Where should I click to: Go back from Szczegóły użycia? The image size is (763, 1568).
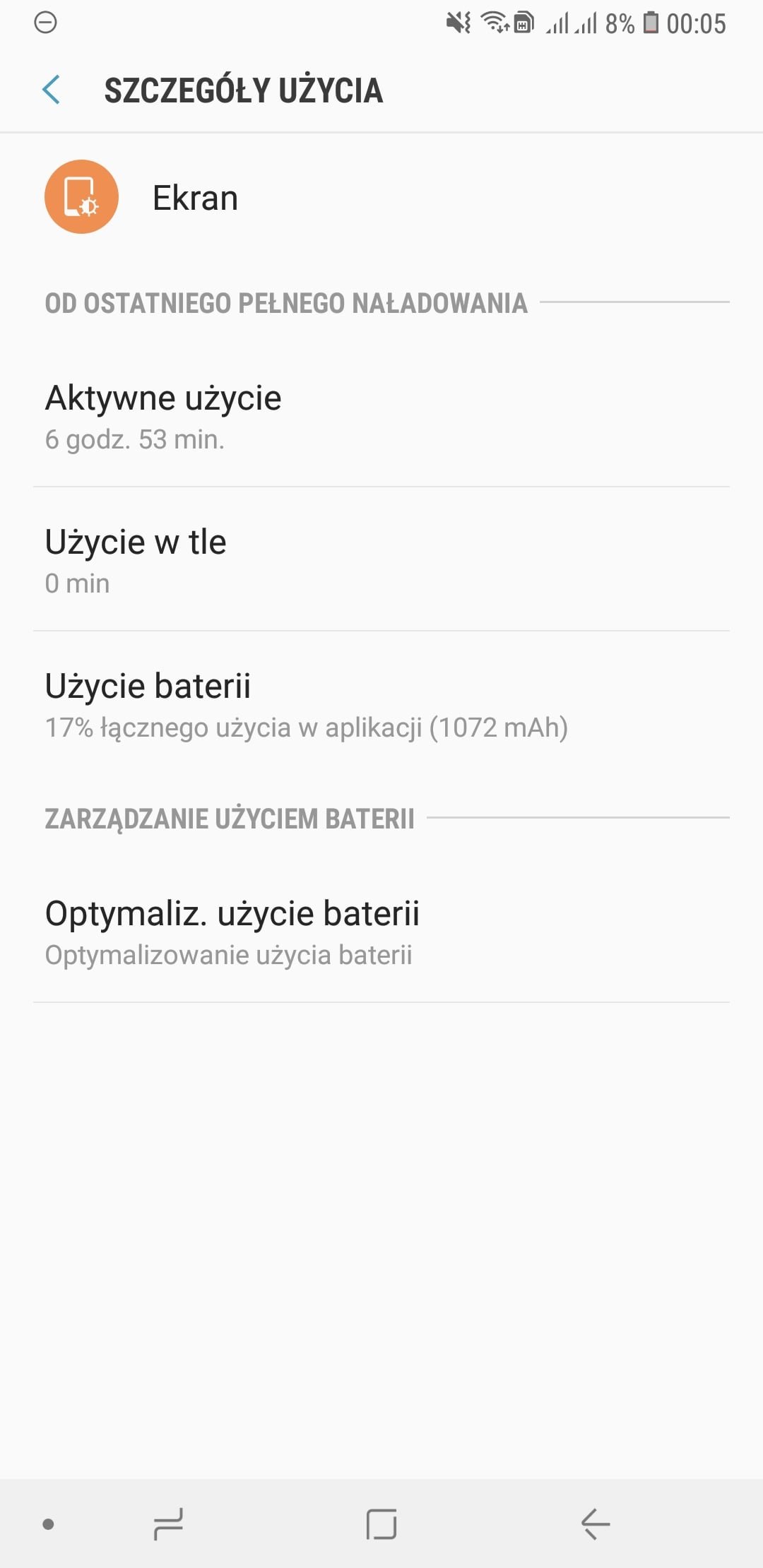[x=51, y=90]
